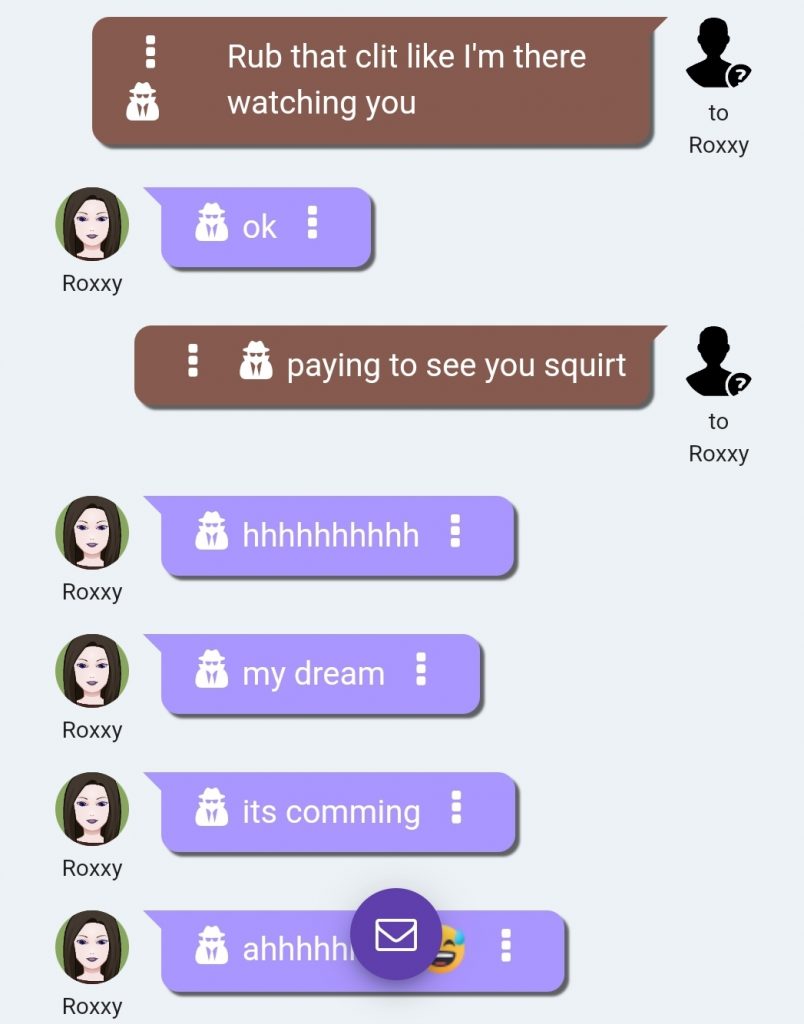Open Roxxy's profile picture next to "my dream"
This screenshot has height=1024, width=804.
point(92,671)
